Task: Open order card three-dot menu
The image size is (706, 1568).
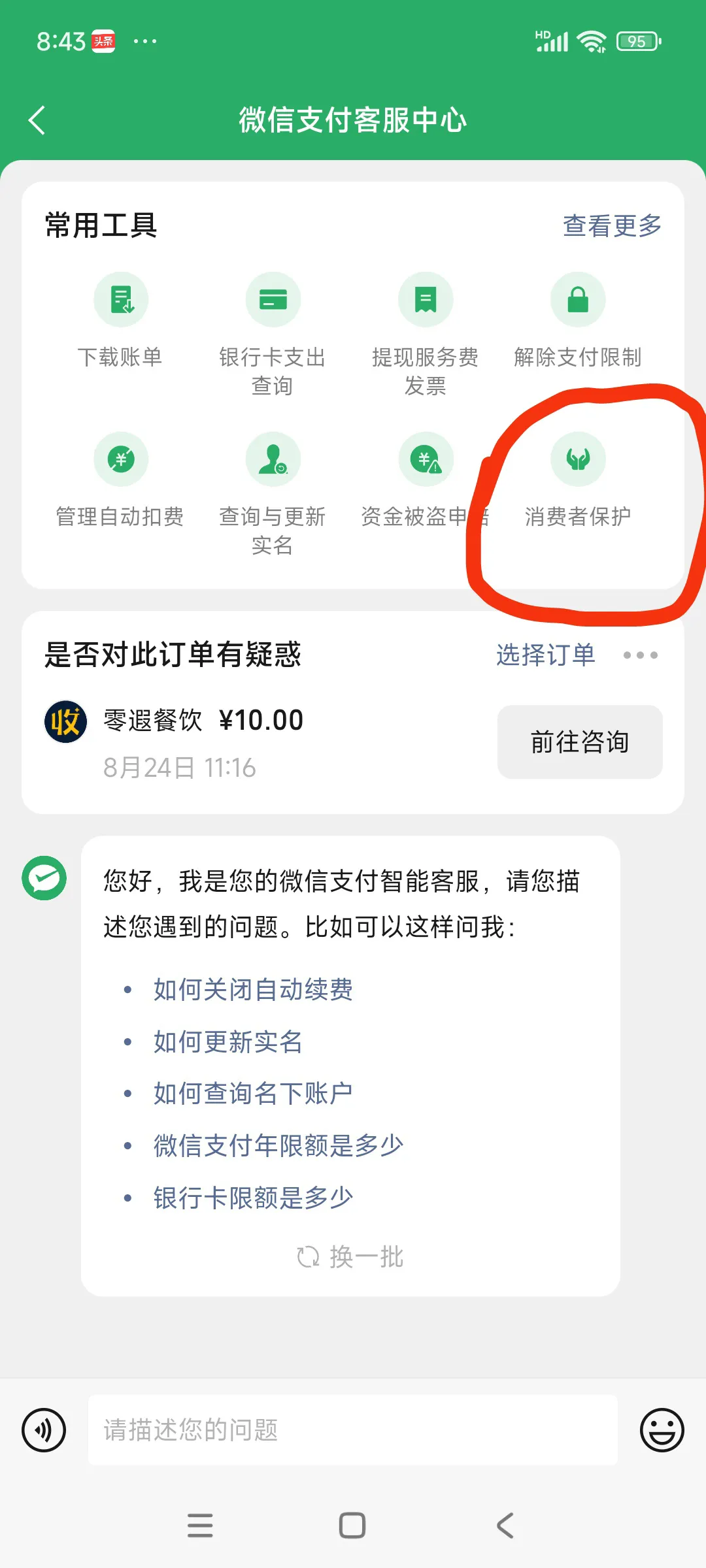Action: click(x=640, y=655)
